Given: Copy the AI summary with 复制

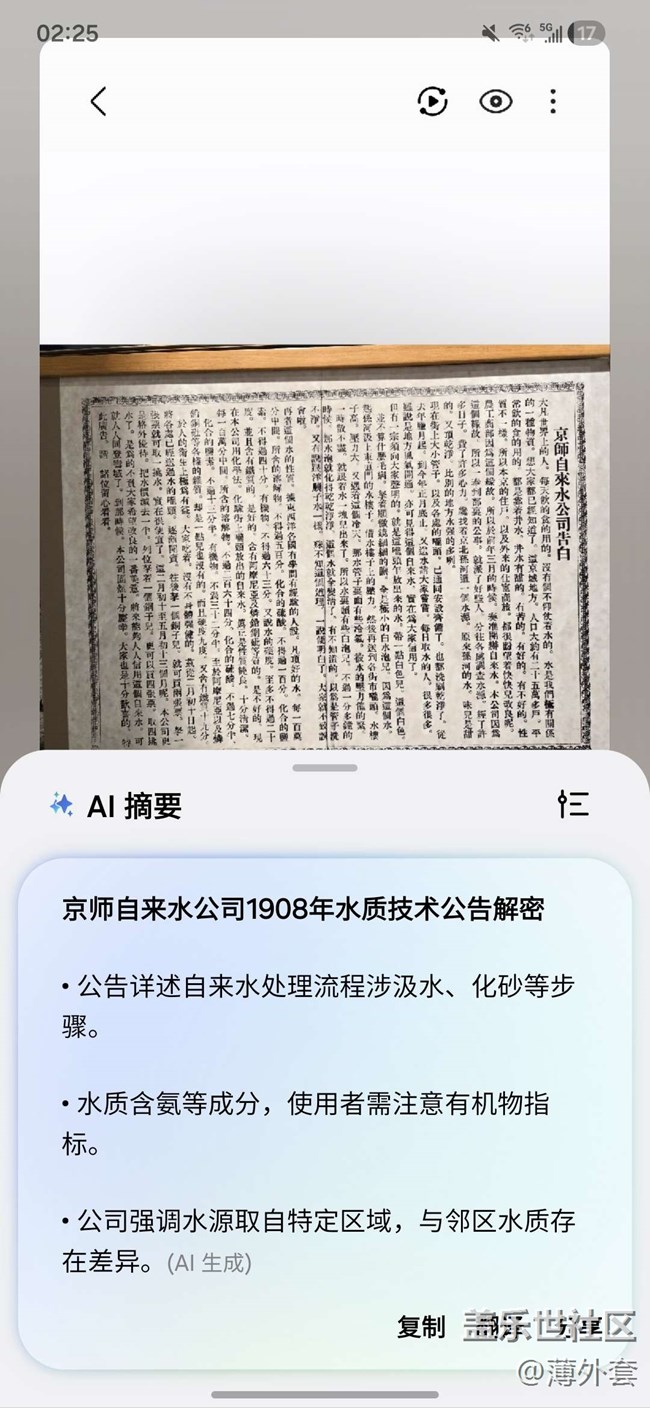Looking at the screenshot, I should point(421,1327).
